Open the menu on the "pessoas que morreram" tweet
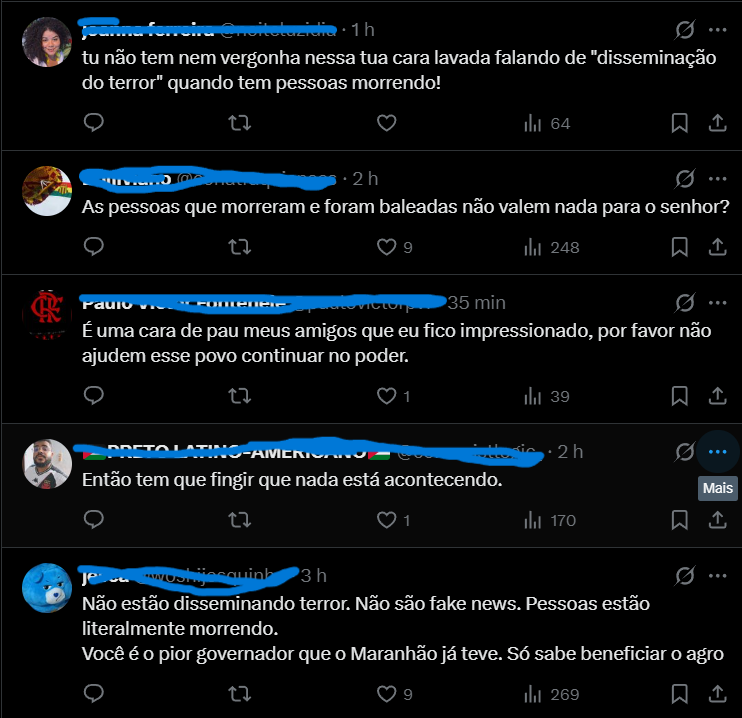 [717, 179]
